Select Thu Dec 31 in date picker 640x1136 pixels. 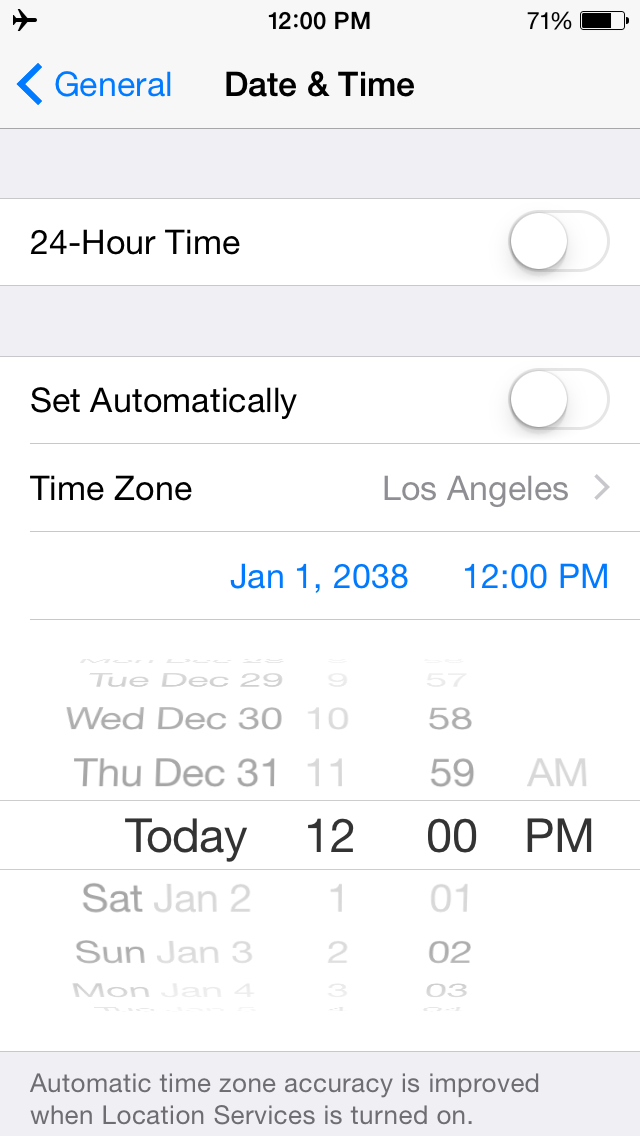pos(177,773)
